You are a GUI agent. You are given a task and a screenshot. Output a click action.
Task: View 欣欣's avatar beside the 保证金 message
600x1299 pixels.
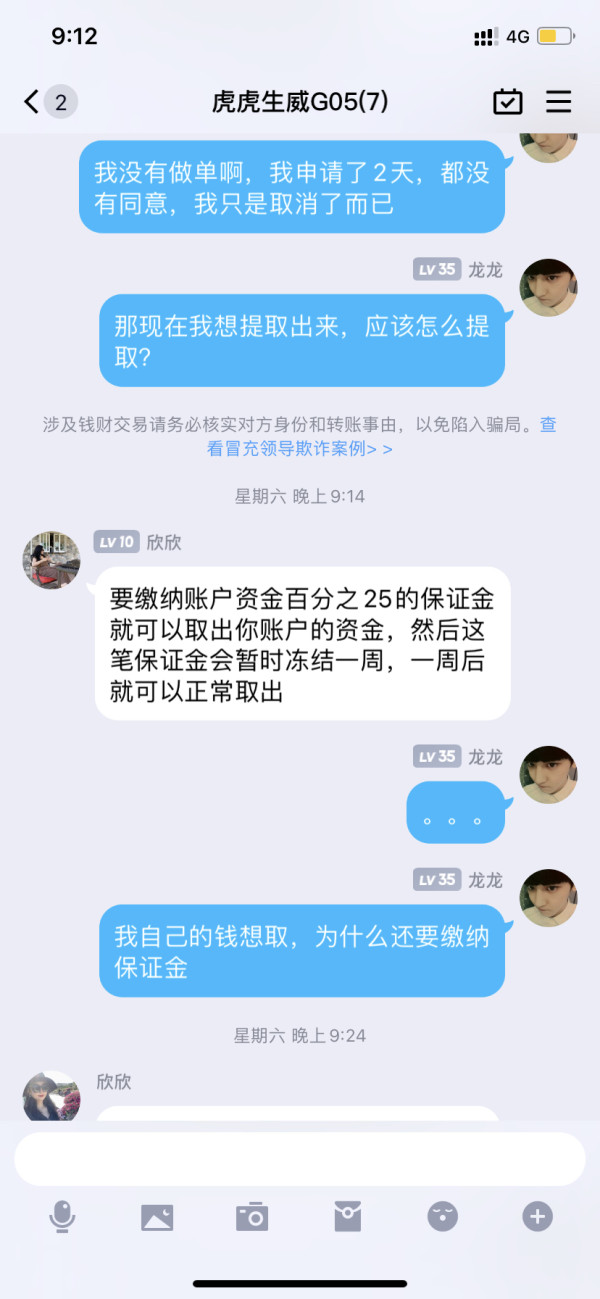click(x=51, y=560)
